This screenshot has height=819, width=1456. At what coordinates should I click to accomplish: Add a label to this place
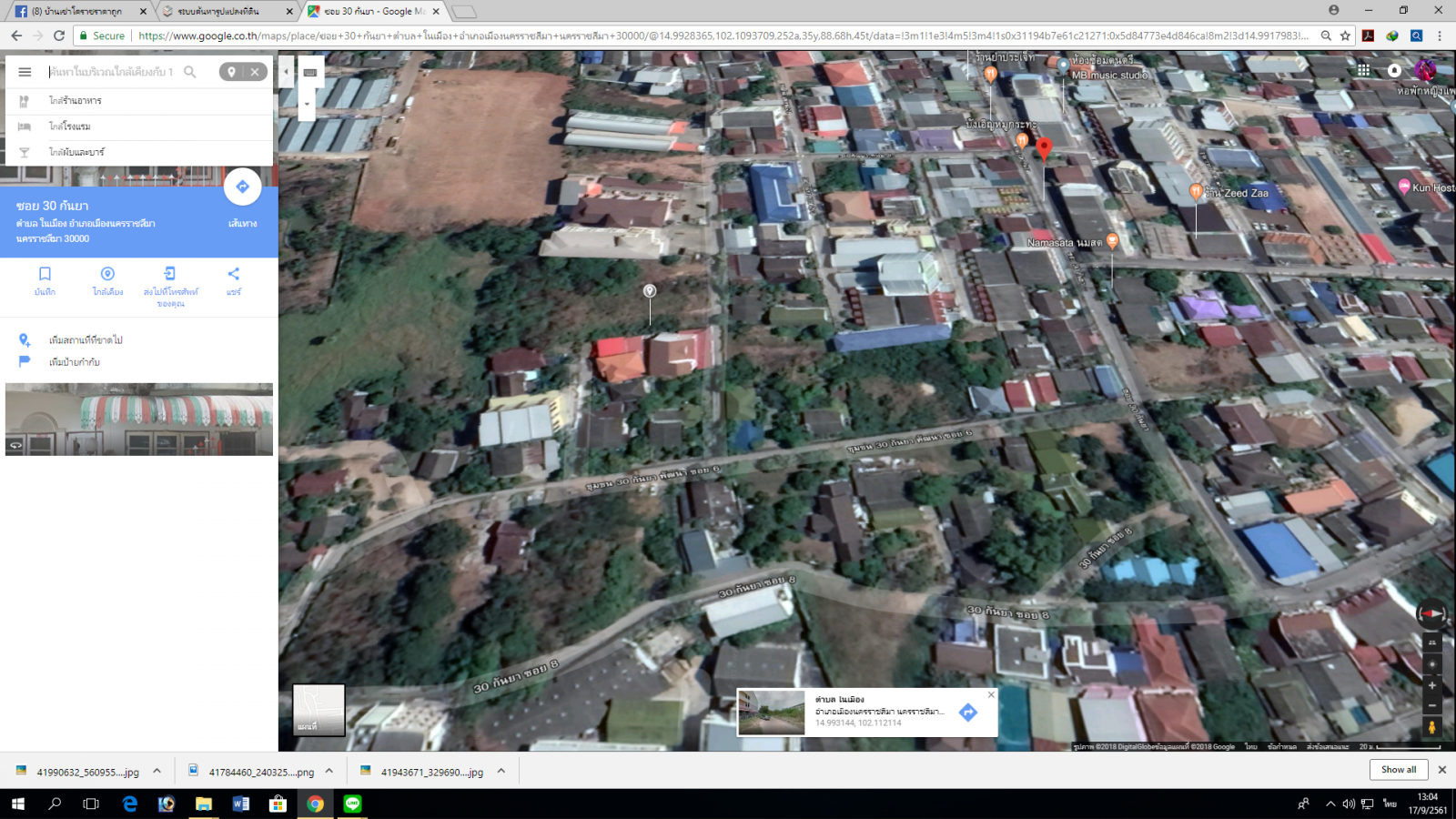tap(75, 362)
